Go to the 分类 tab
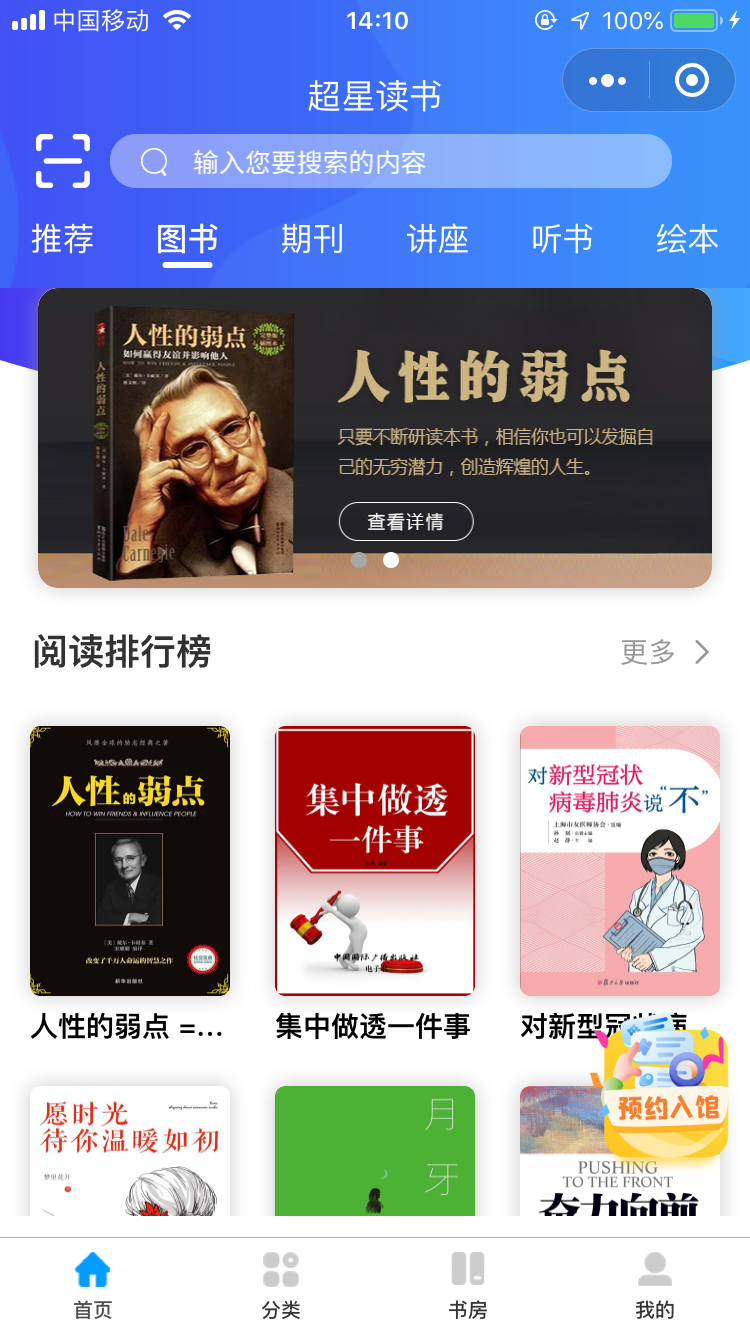Image resolution: width=750 pixels, height=1334 pixels. pos(281,1285)
